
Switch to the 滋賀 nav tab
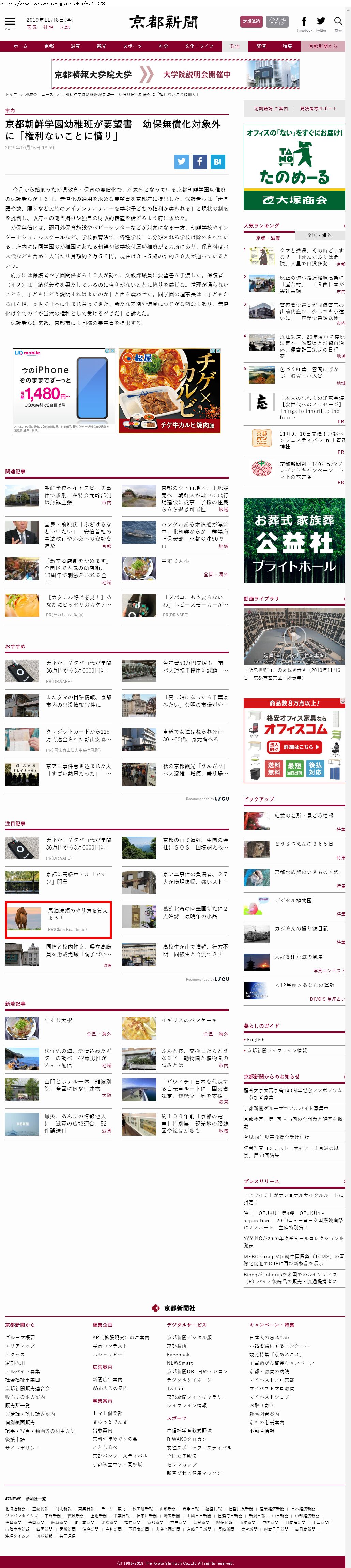(x=75, y=46)
